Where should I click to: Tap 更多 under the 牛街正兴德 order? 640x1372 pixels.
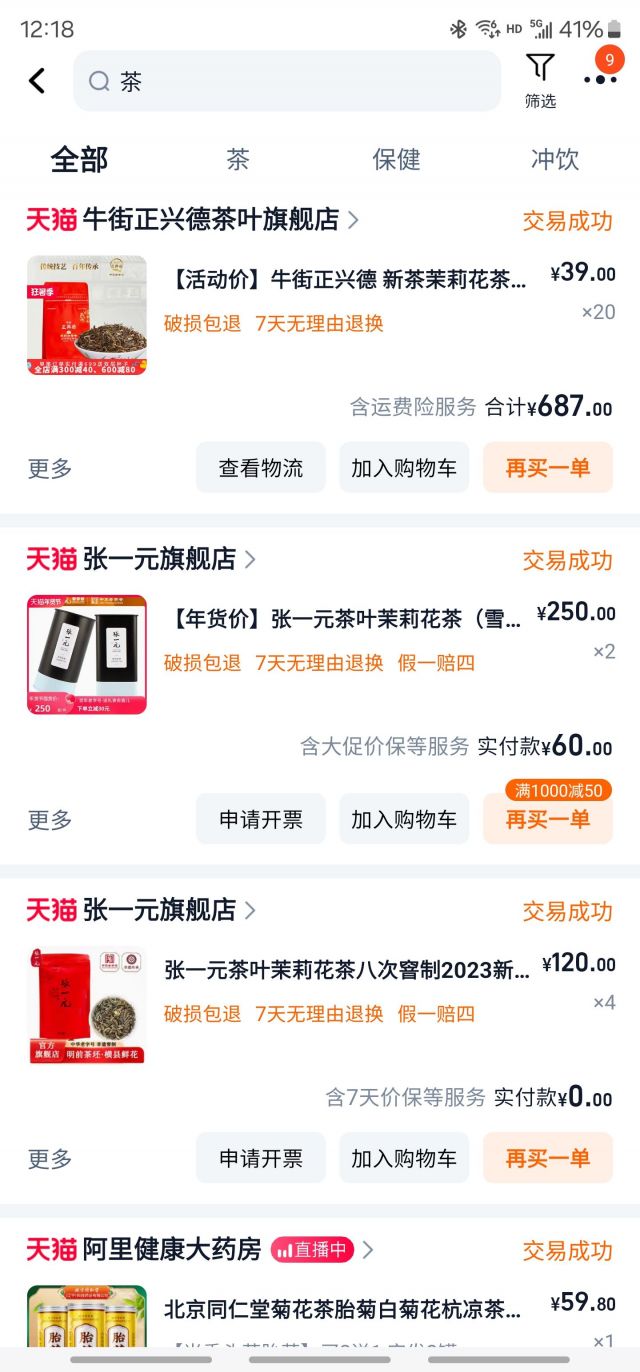pos(50,468)
